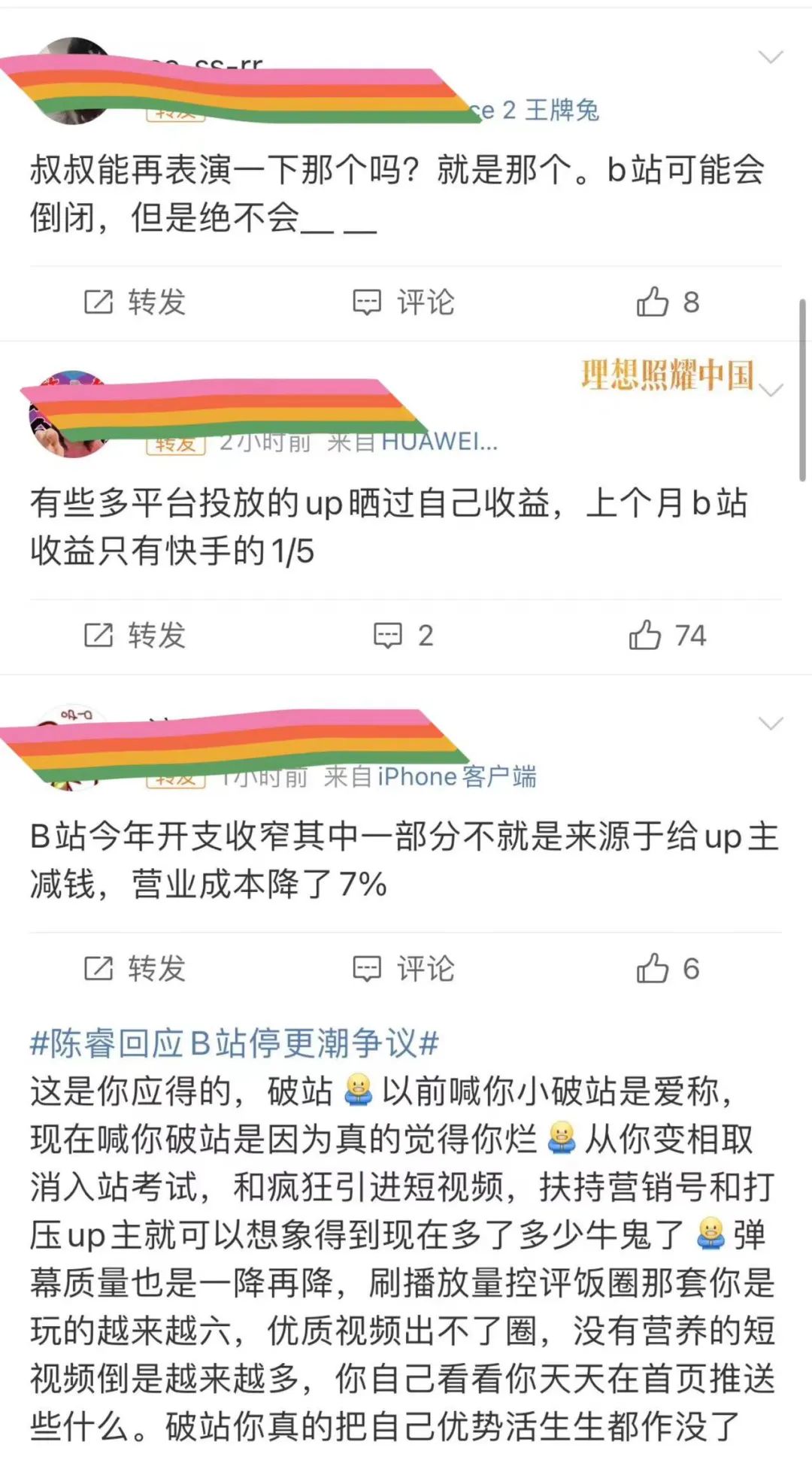Screen dimensions: 812x1460
Task: Repost the comment about 叔叔能再表演一下
Action: click(x=135, y=302)
